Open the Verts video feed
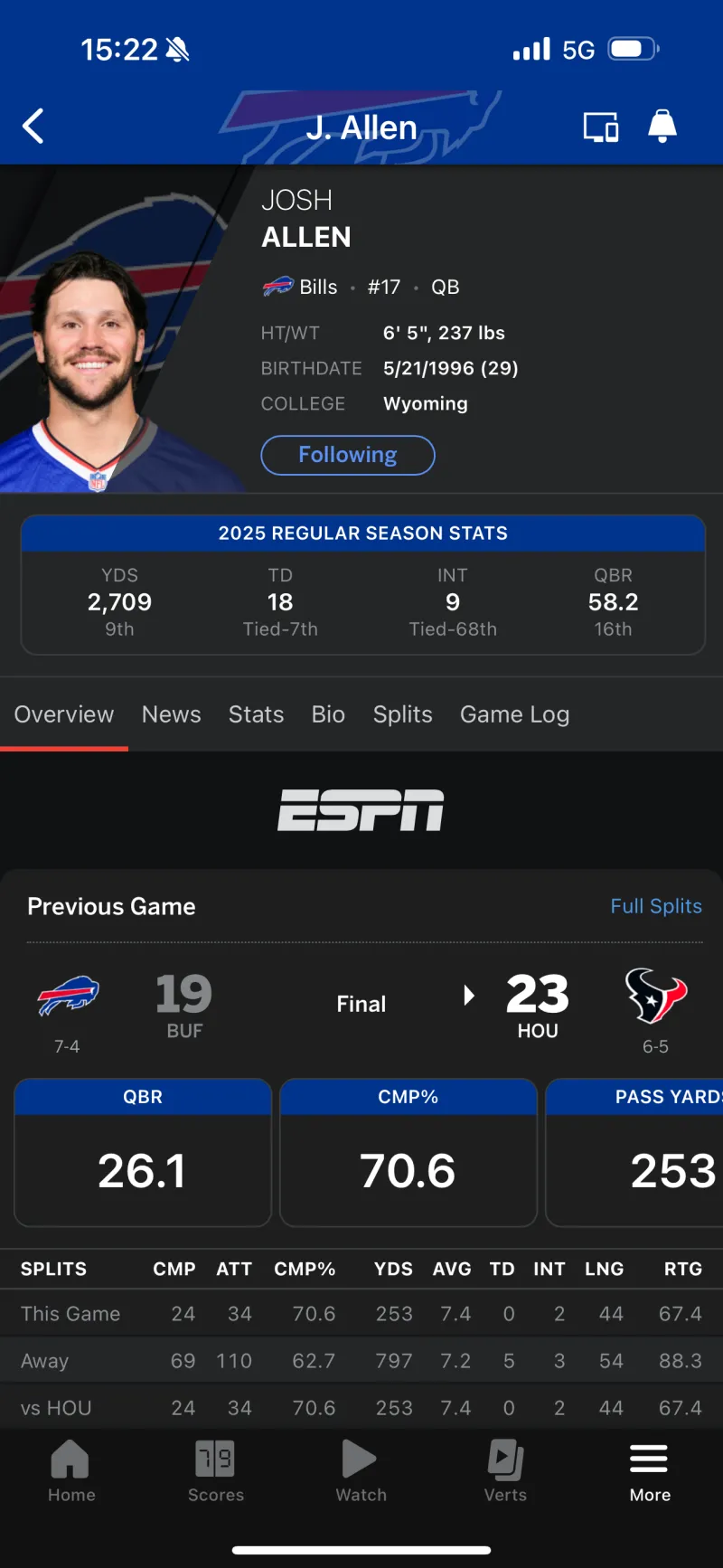The width and height of the screenshot is (723, 1568). coord(505,1472)
